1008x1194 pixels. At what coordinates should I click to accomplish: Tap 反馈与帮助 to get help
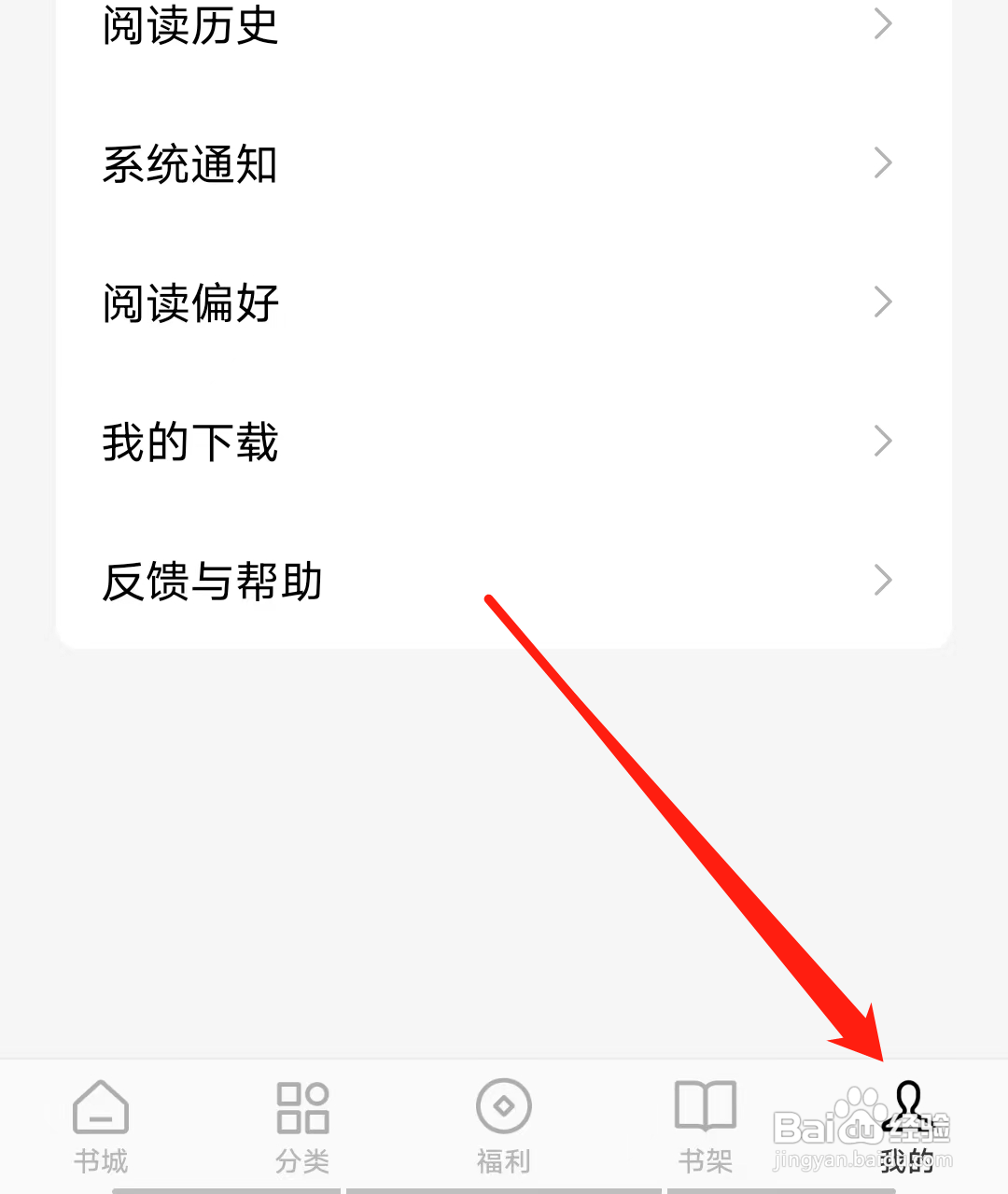pyautogui.click(x=211, y=581)
